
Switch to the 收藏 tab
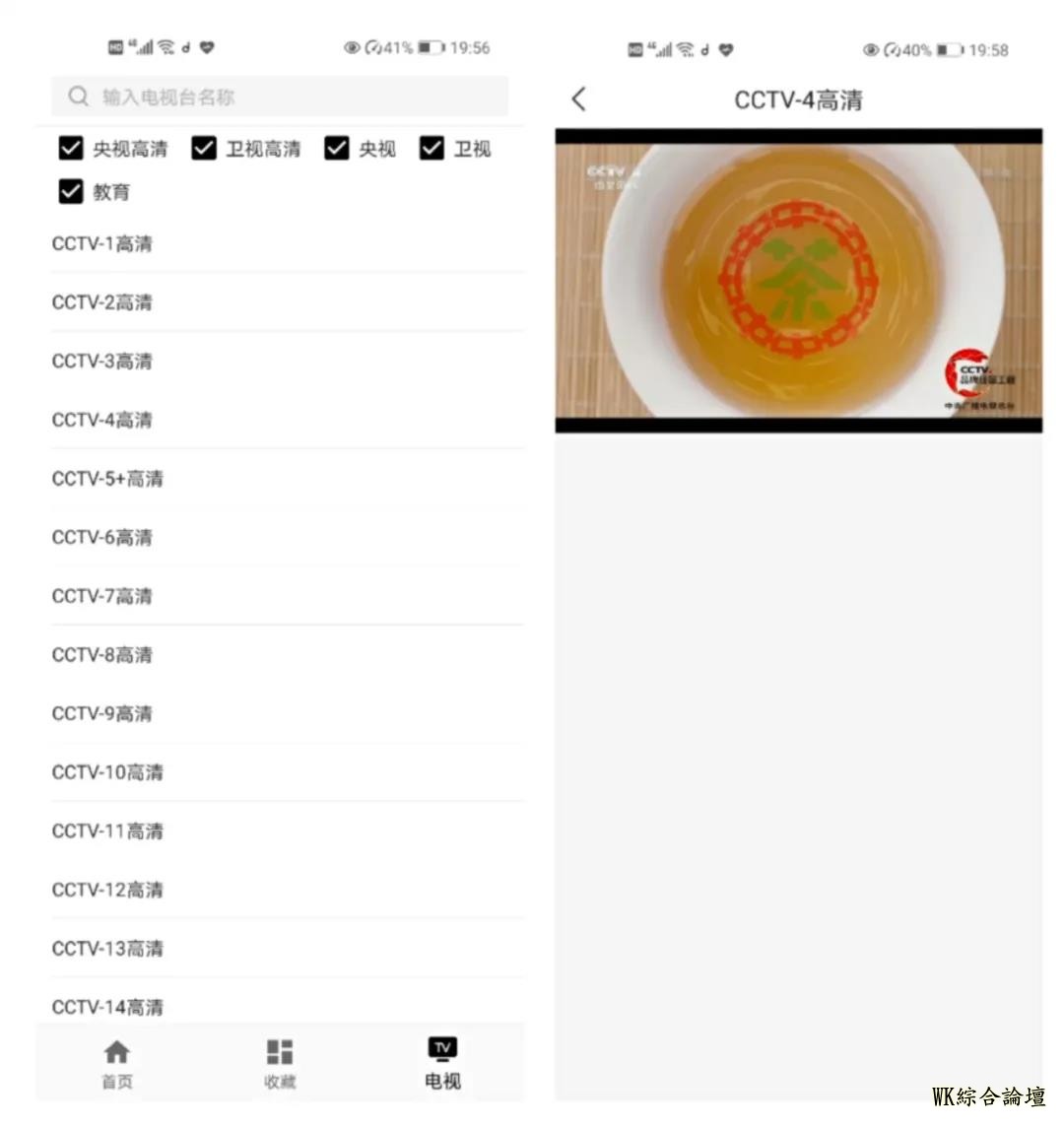coord(280,1064)
